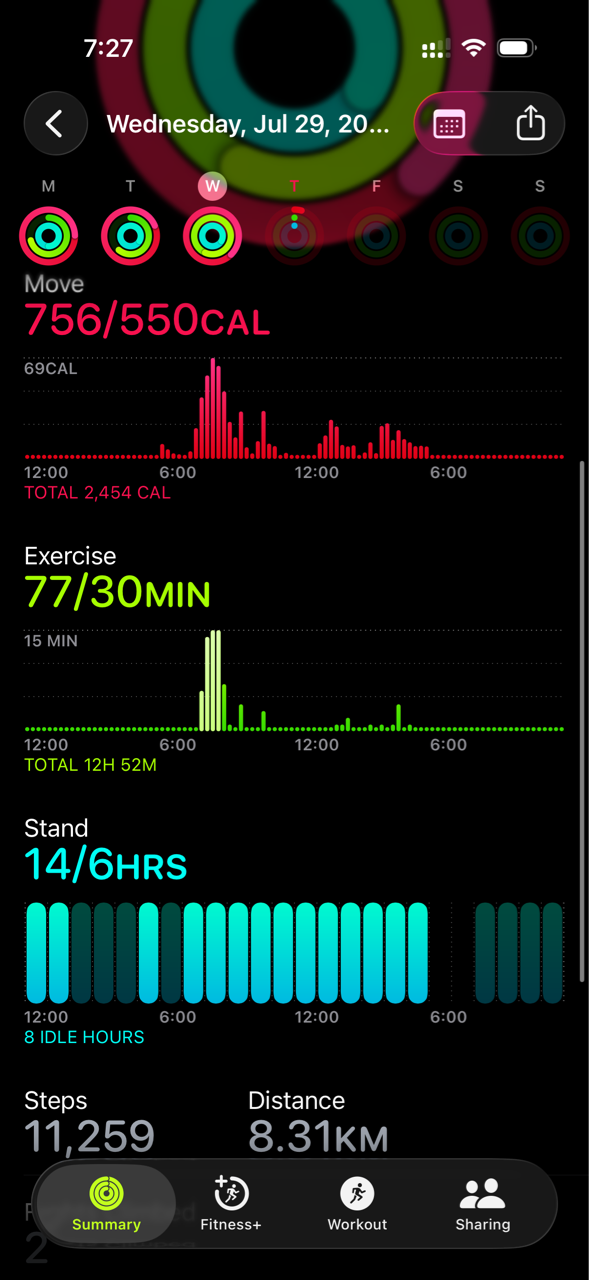
Task: Select Monday's activity rings
Action: click(48, 236)
